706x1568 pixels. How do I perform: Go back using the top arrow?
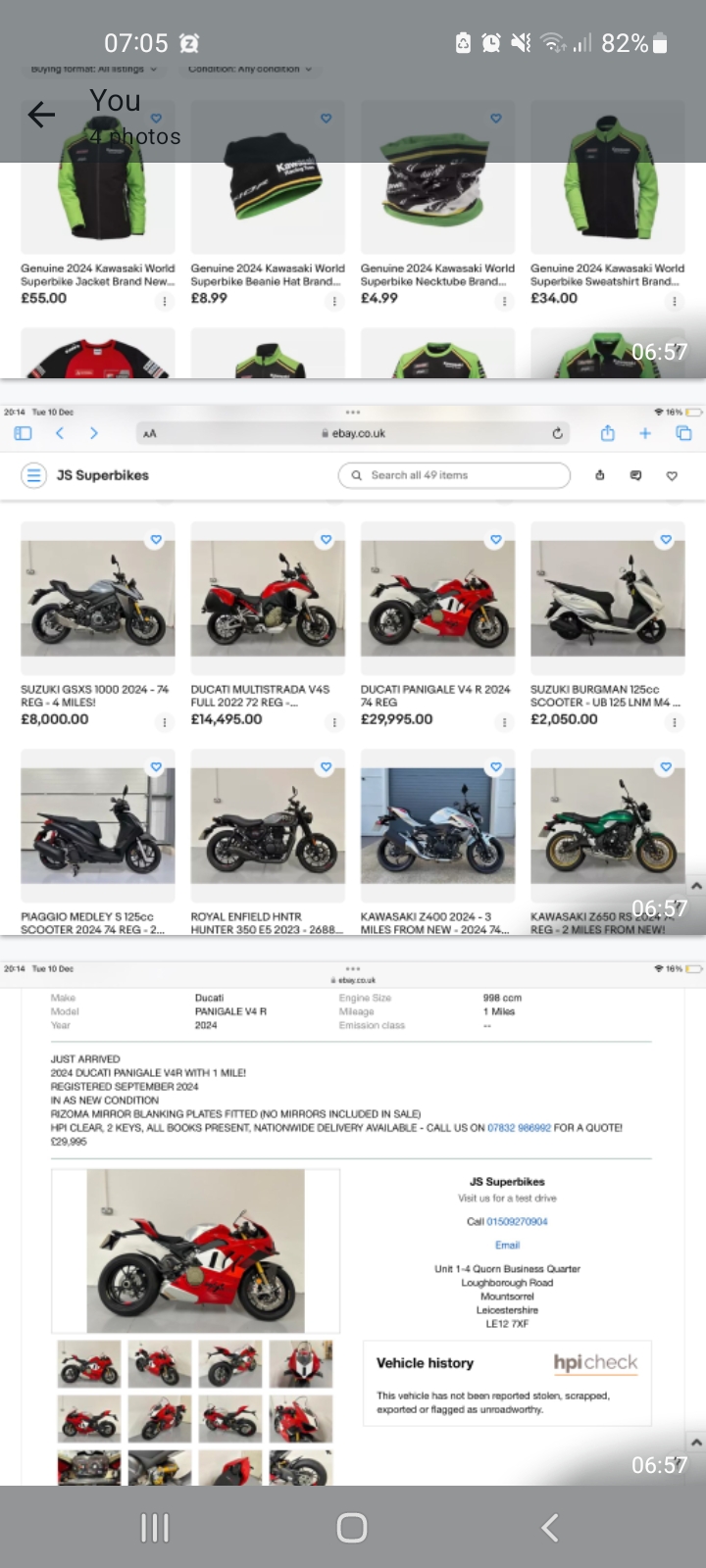pos(41,115)
